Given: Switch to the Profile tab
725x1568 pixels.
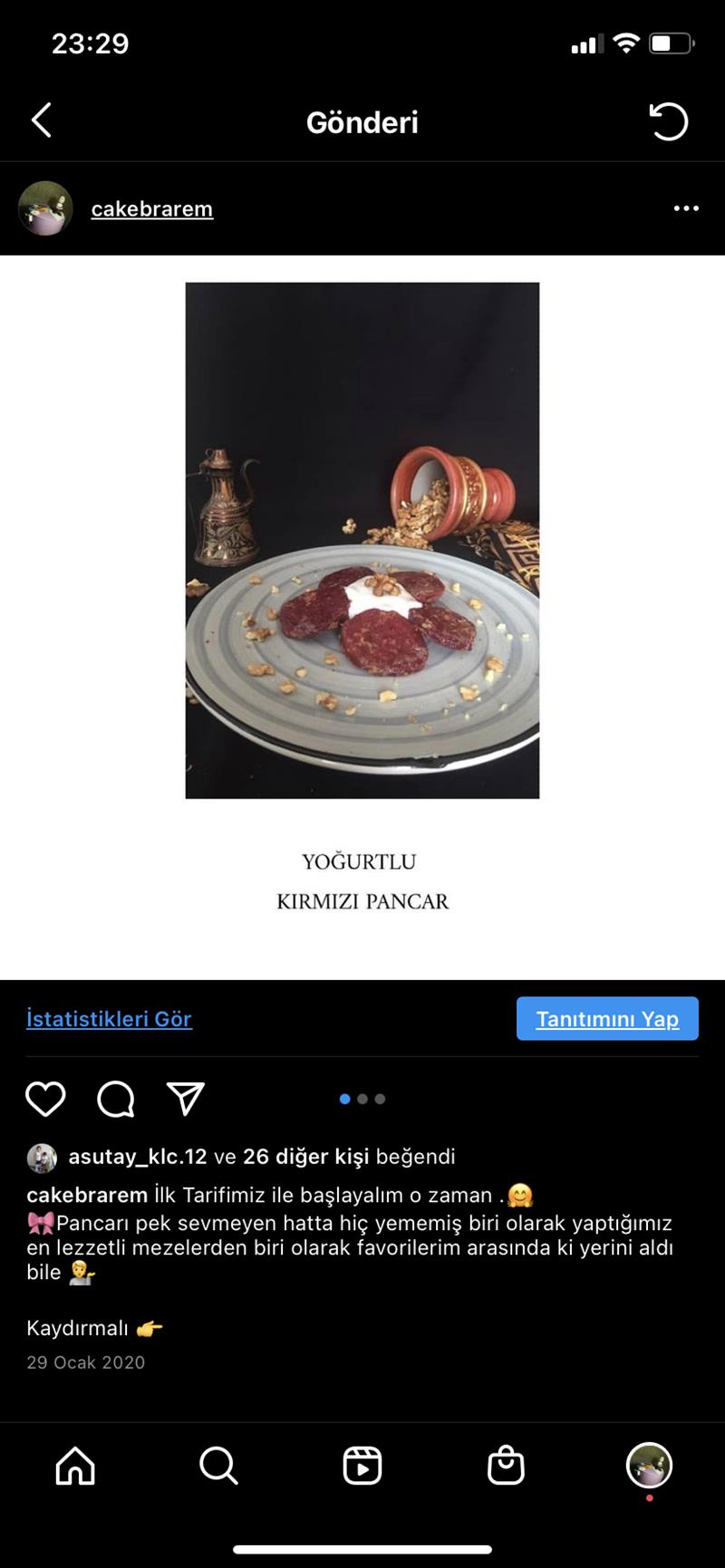Looking at the screenshot, I should pos(649,1465).
